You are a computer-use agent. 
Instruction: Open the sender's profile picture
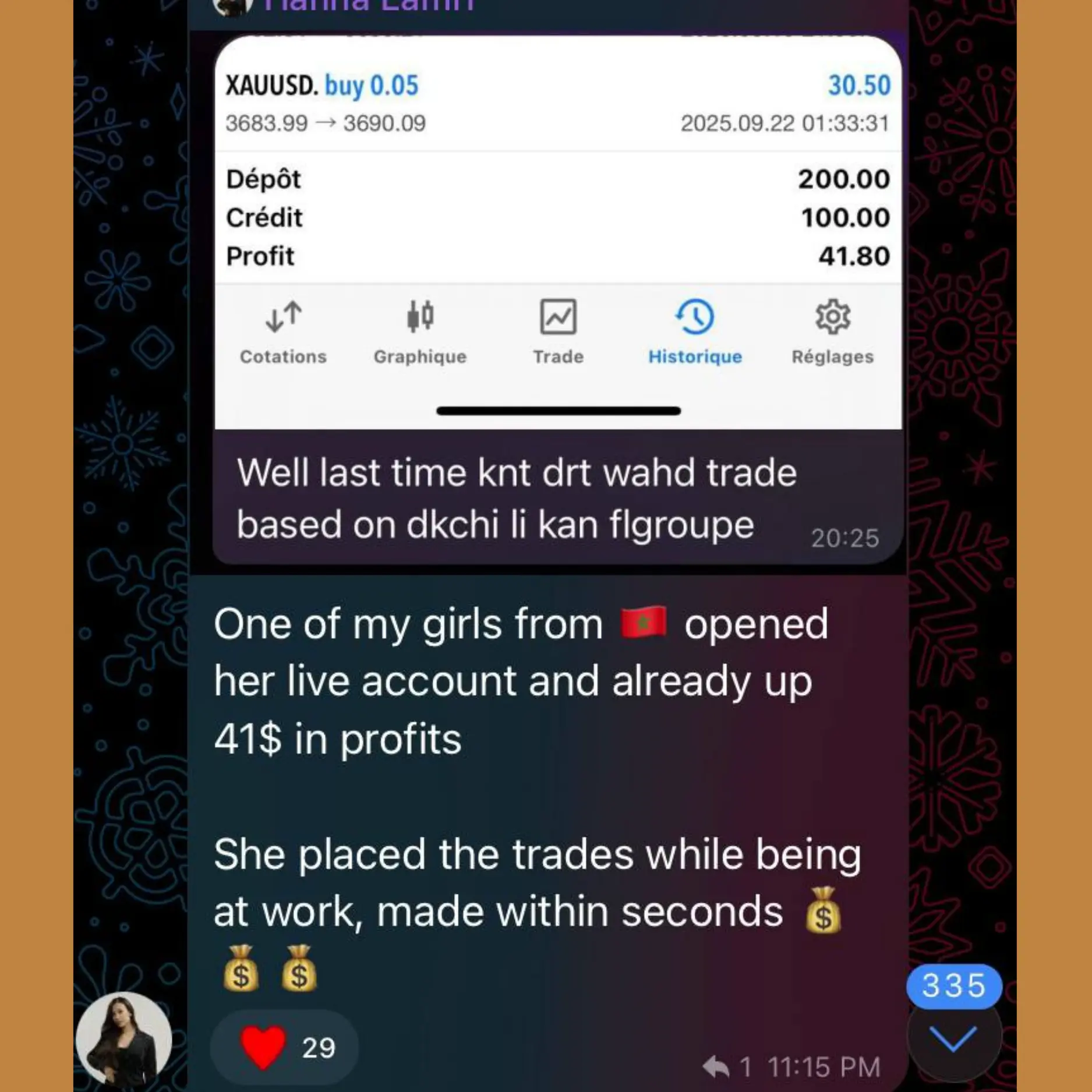click(x=124, y=1040)
